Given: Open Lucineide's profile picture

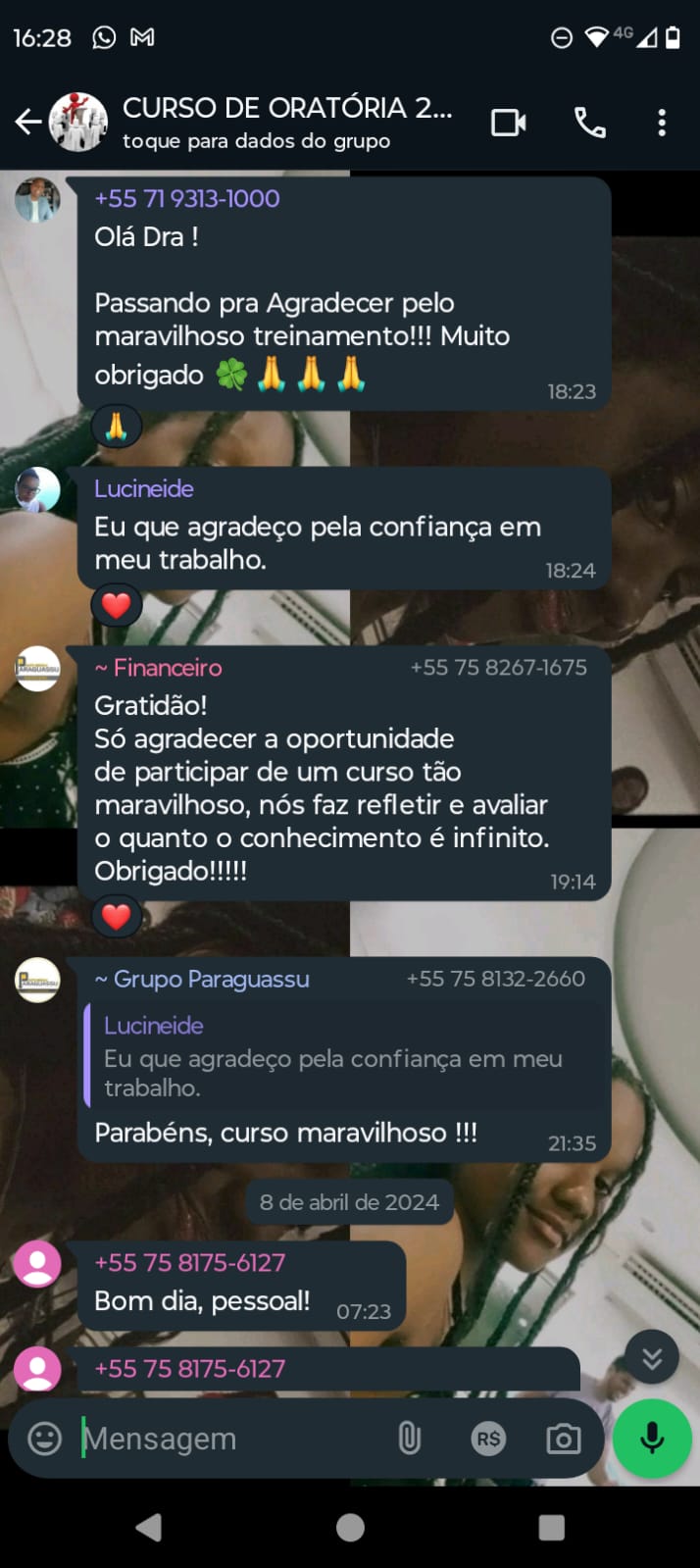Looking at the screenshot, I should click(x=37, y=489).
